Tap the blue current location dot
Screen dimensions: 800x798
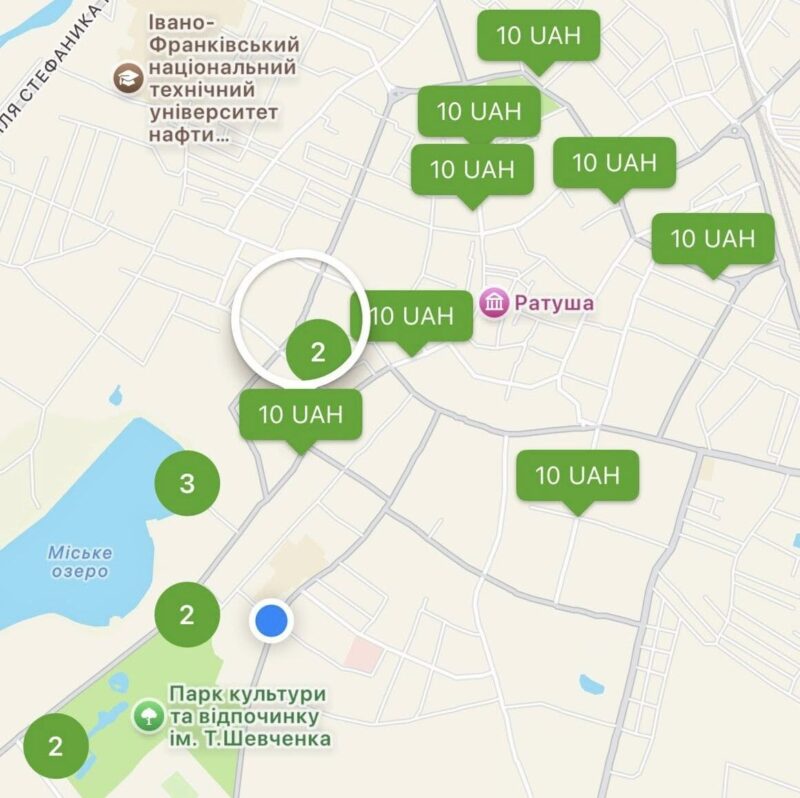pyautogui.click(x=270, y=621)
